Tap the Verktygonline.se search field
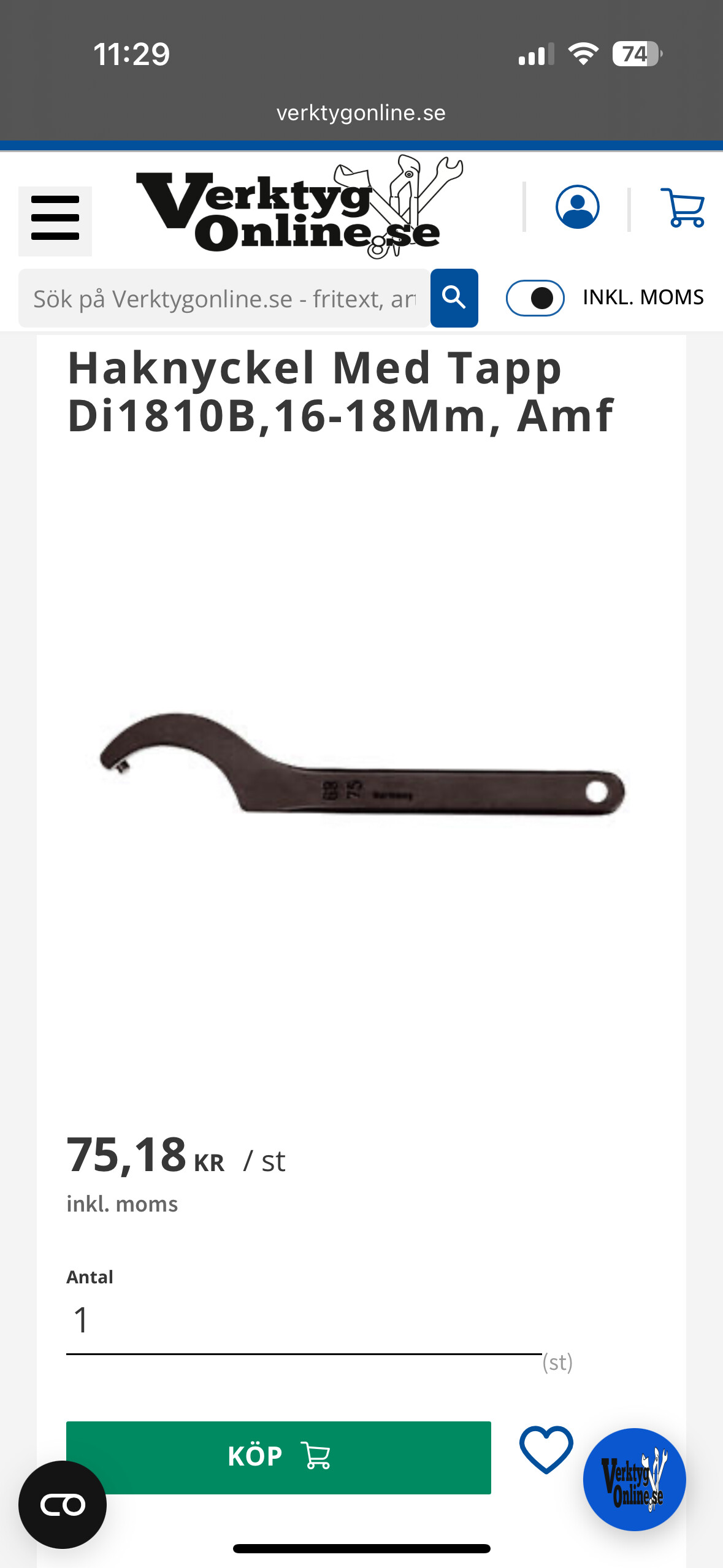The image size is (723, 1568). [x=224, y=298]
